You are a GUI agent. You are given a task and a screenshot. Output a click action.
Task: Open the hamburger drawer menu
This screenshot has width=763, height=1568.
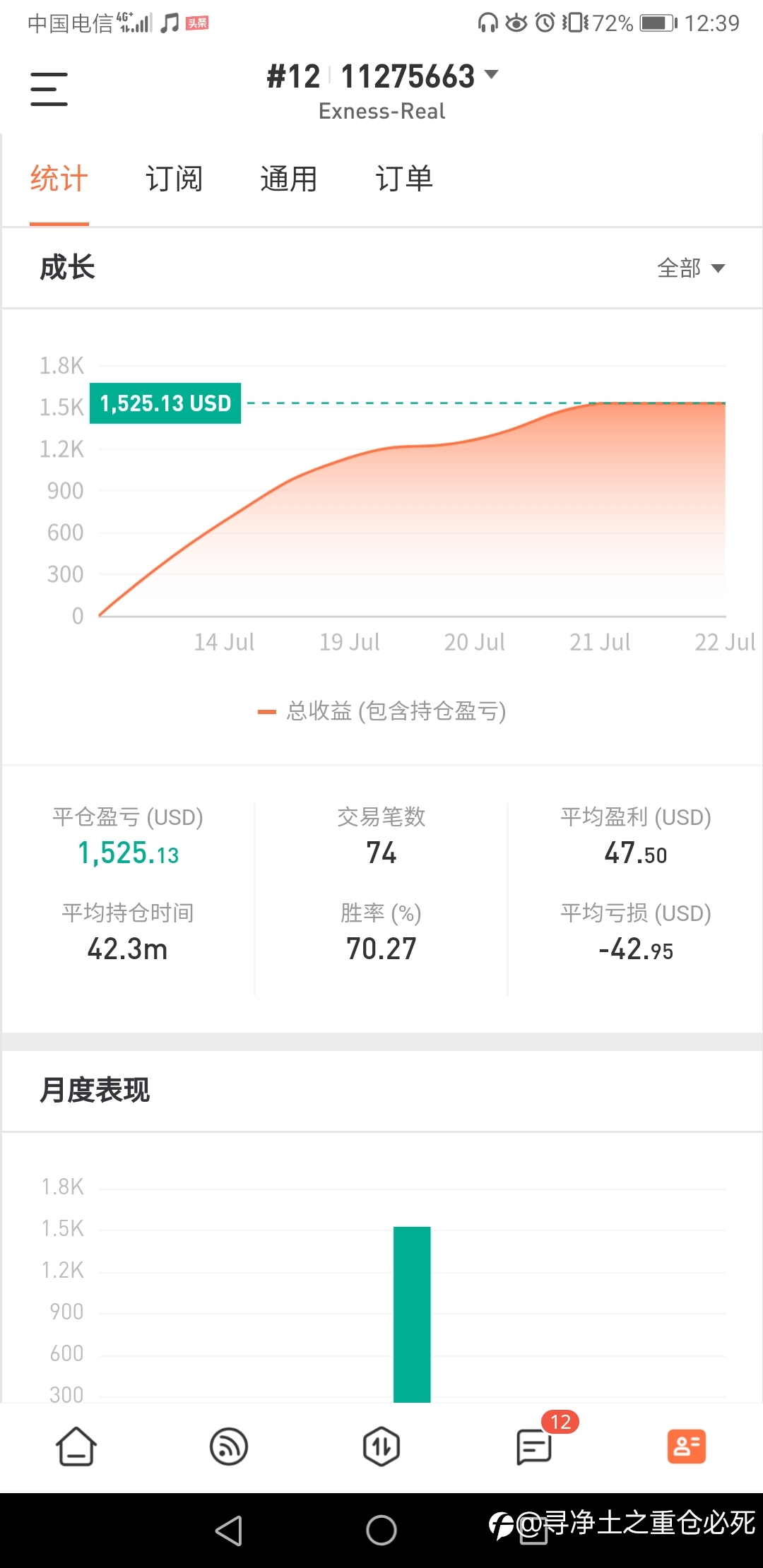(x=49, y=89)
